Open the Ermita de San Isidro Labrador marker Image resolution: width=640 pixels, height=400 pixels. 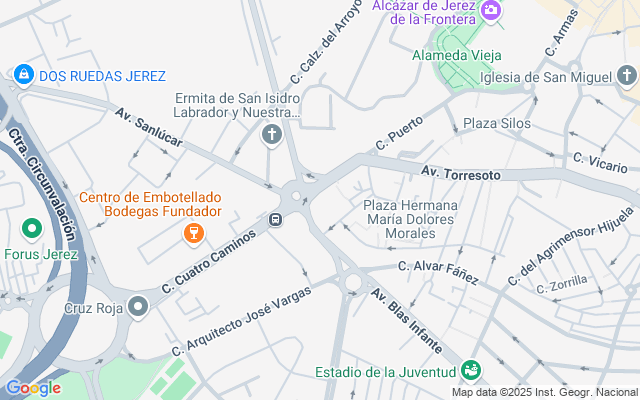pyautogui.click(x=271, y=136)
